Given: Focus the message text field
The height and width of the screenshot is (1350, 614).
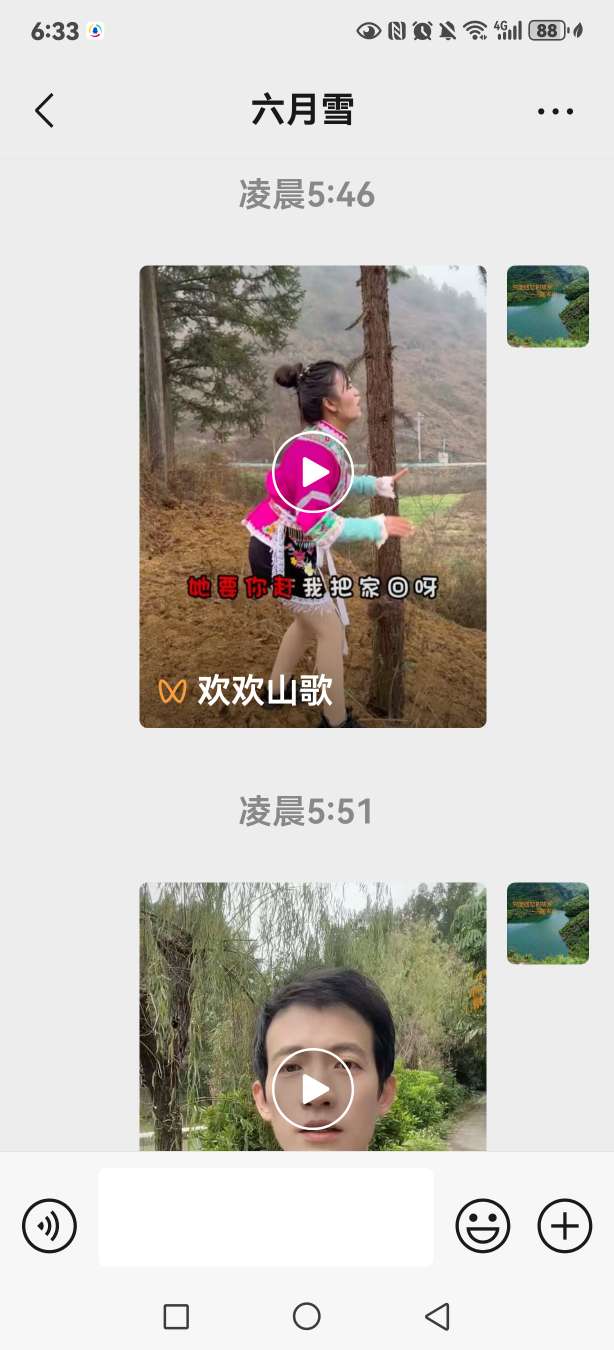Looking at the screenshot, I should [x=266, y=1217].
